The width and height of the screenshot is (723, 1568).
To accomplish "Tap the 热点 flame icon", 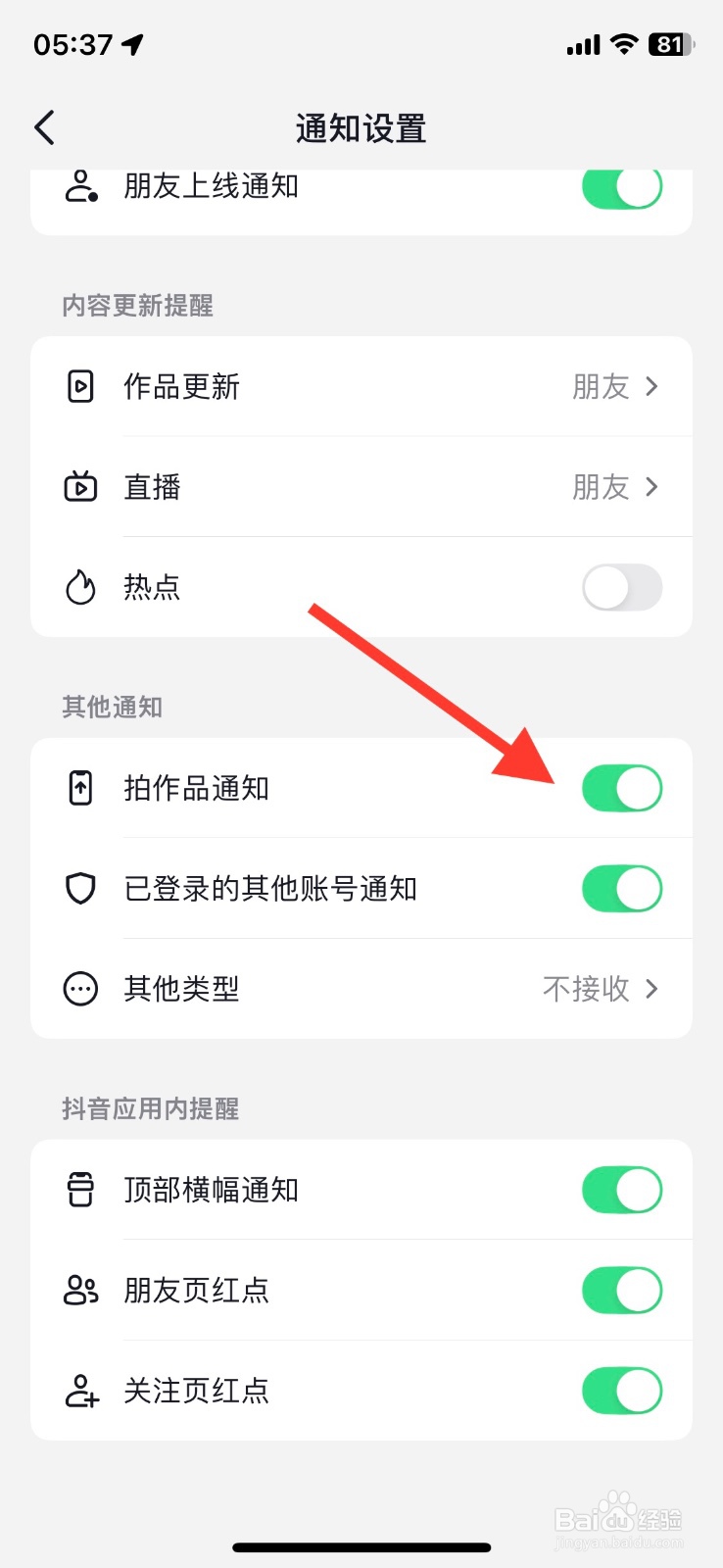I will point(79,587).
